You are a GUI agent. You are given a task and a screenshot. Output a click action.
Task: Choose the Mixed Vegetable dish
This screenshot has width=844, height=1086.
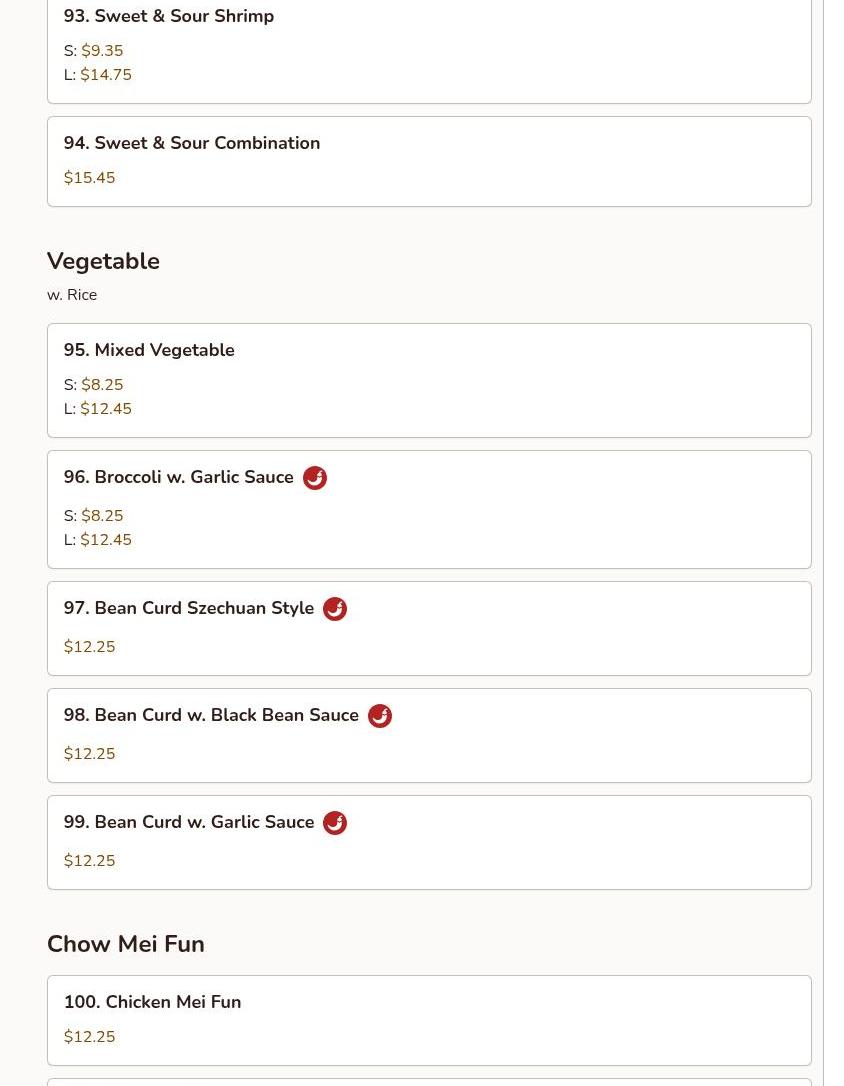coord(428,380)
